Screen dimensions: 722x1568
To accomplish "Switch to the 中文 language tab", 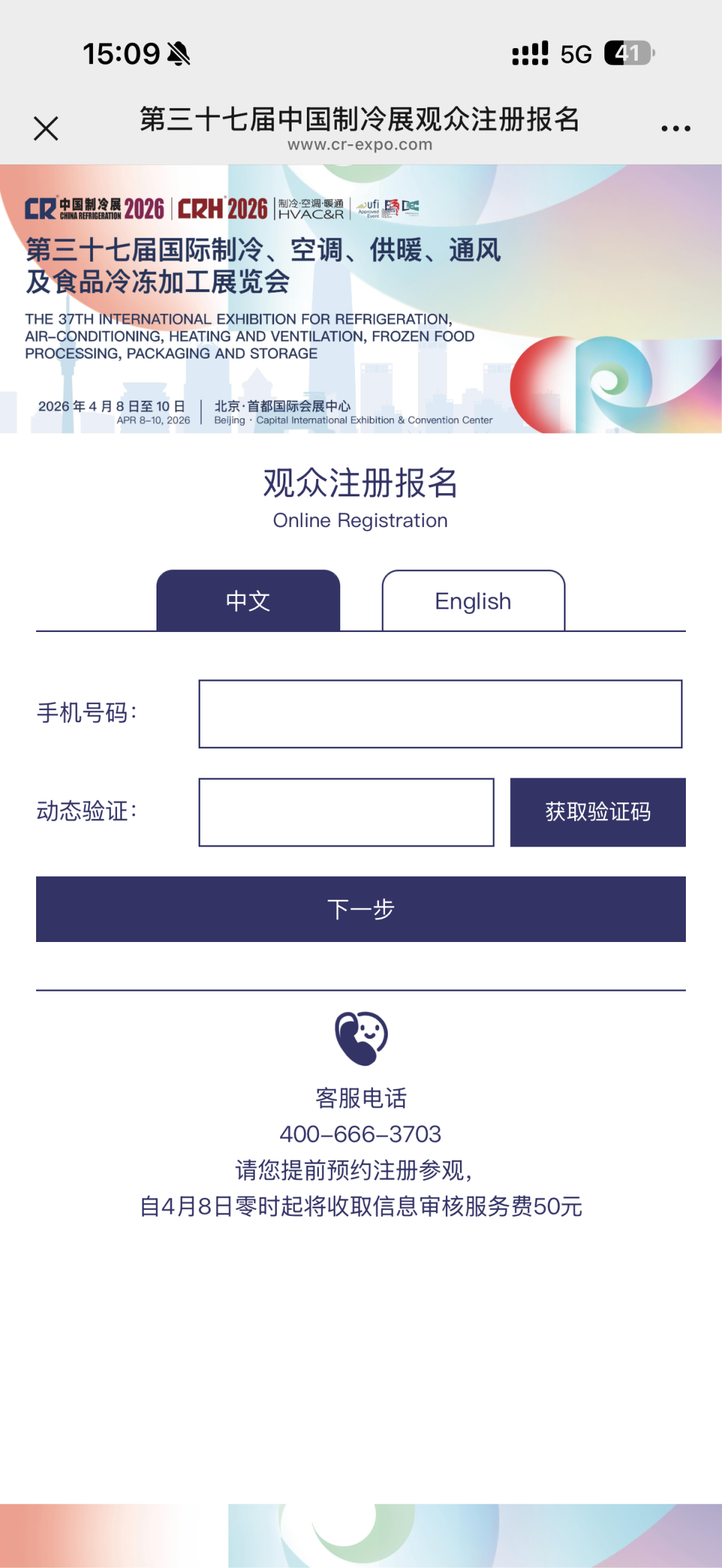I will tap(248, 601).
